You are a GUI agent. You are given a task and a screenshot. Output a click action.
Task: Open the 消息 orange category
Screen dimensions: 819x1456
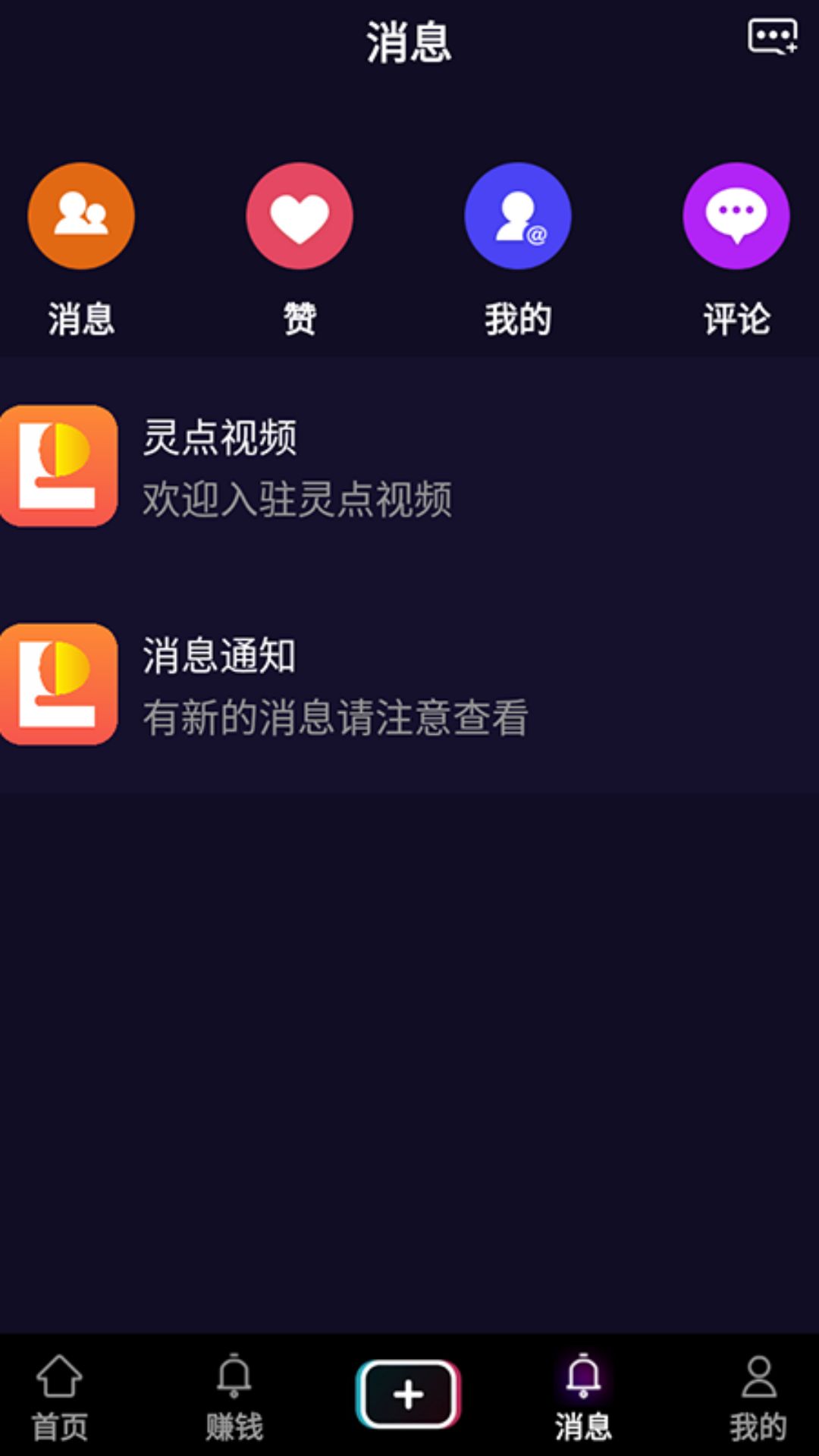pos(81,216)
